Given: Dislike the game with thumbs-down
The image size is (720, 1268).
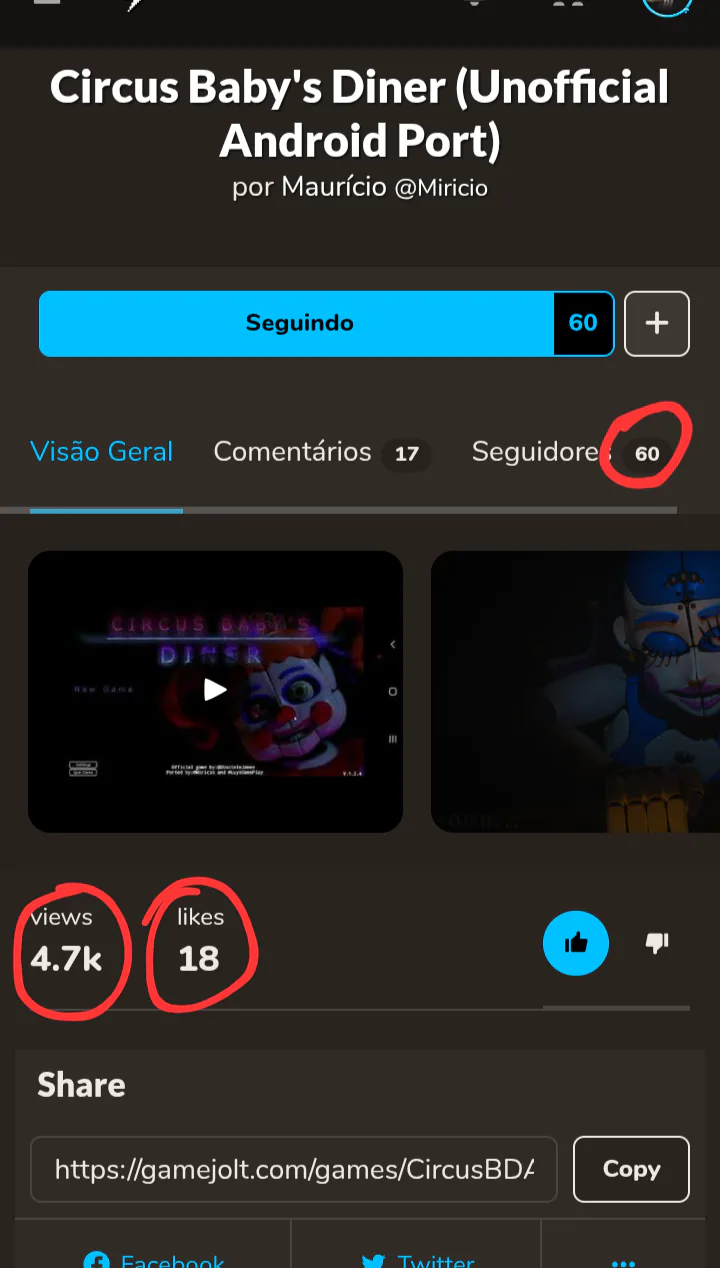Looking at the screenshot, I should click(657, 943).
